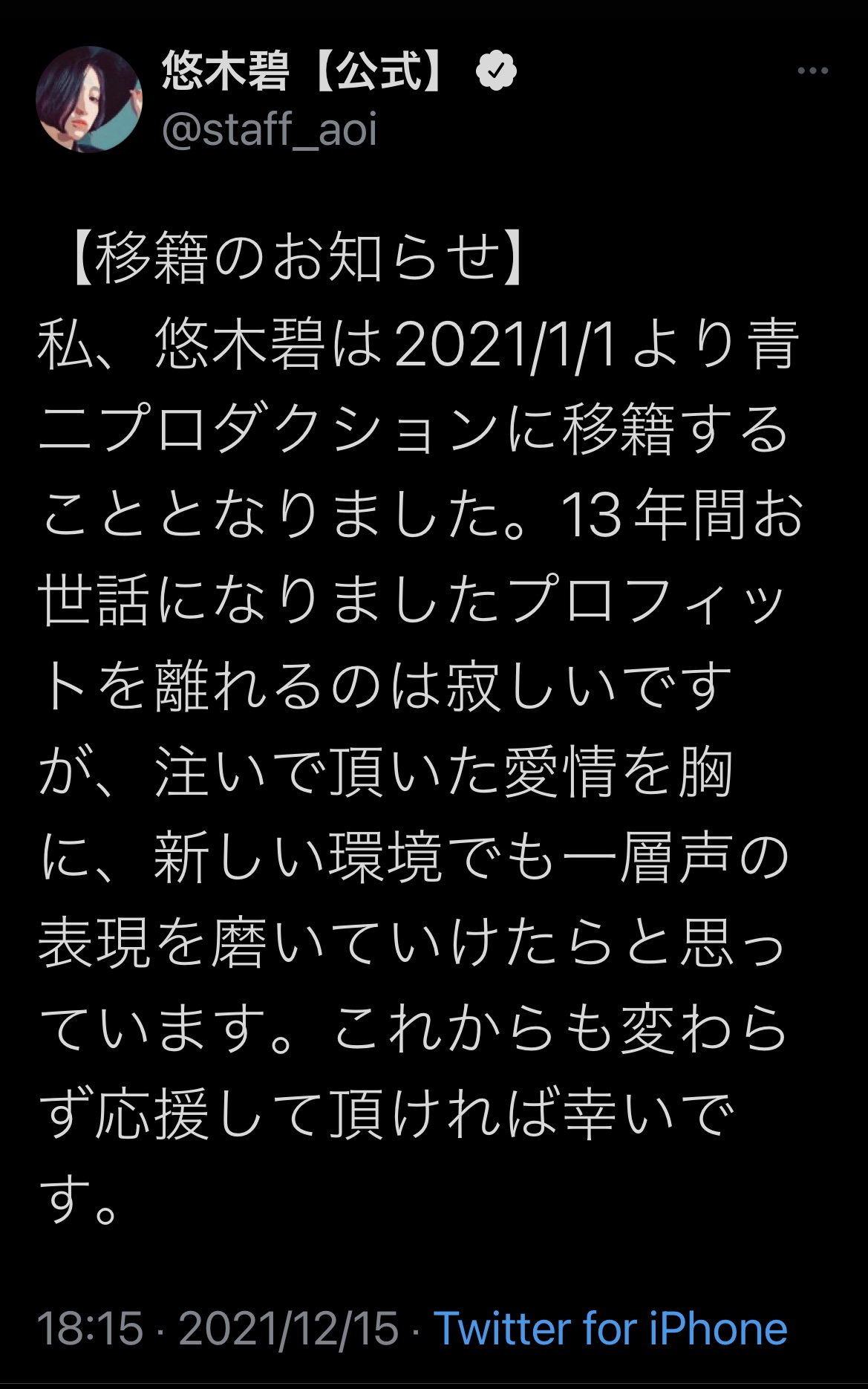Open the tweet's three-dot overflow menu
868x1389 pixels.
coord(812,71)
